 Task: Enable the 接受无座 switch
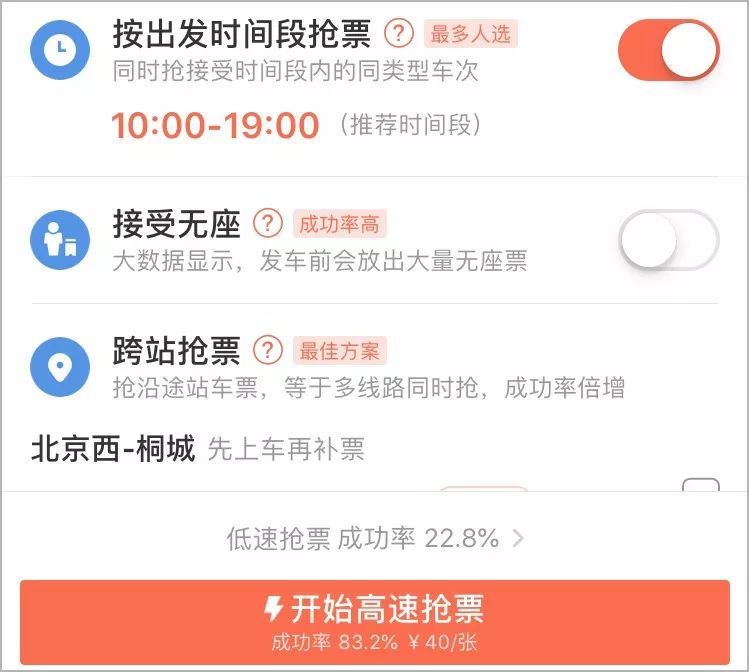click(669, 240)
